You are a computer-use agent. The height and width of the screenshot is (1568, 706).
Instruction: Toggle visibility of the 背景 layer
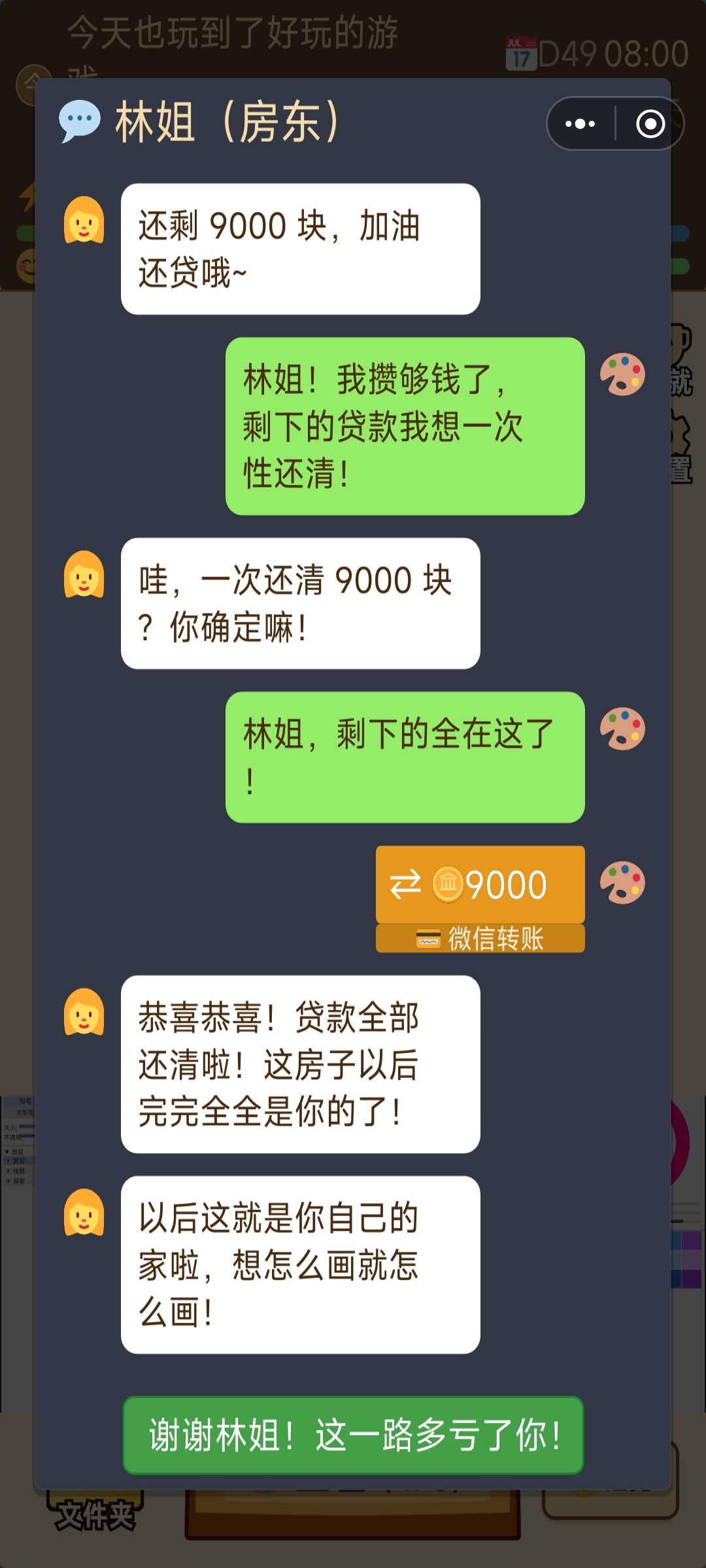coord(8,1181)
